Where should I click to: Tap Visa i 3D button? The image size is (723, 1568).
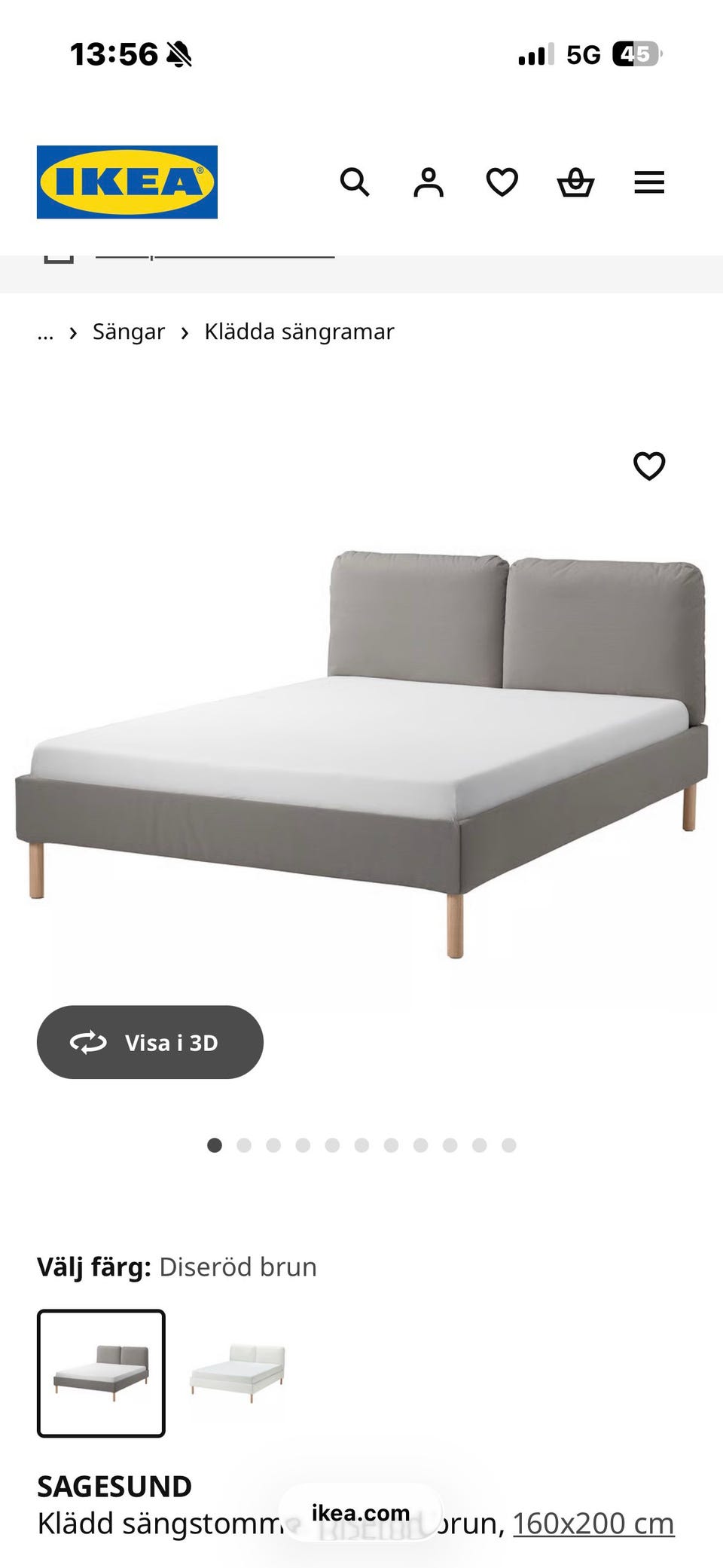tap(150, 1042)
